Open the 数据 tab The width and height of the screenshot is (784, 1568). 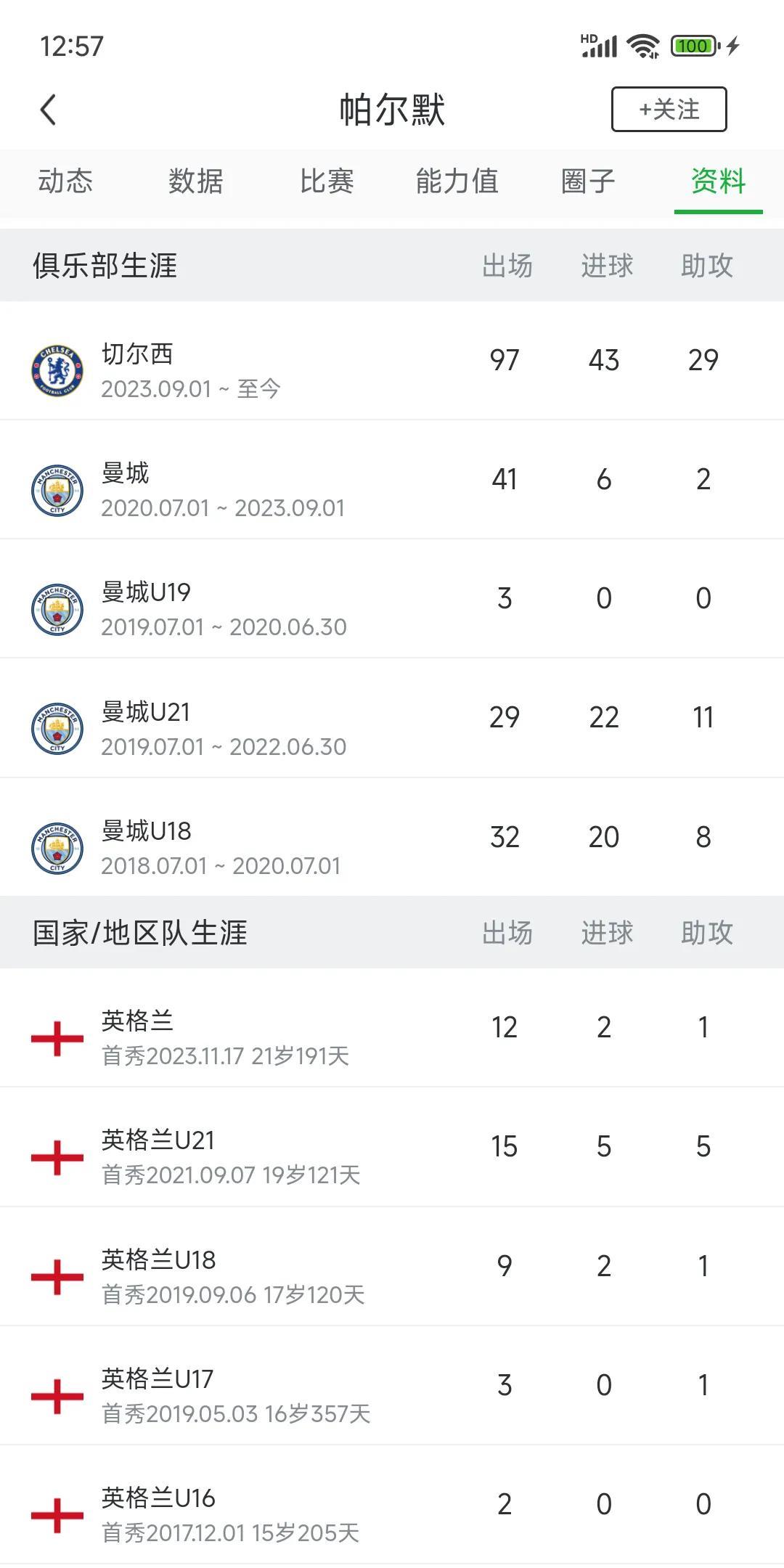196,181
